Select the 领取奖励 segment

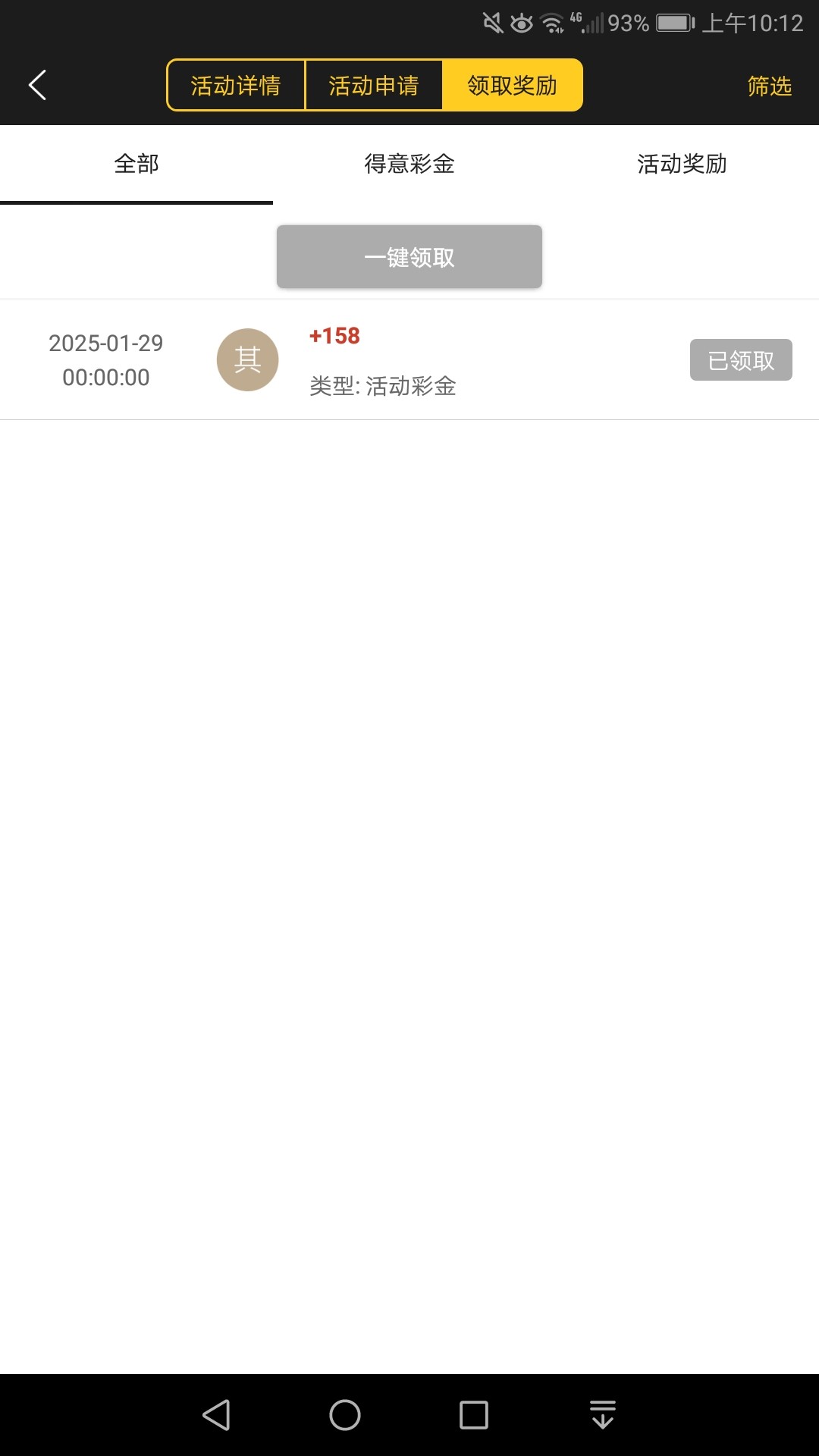click(513, 85)
